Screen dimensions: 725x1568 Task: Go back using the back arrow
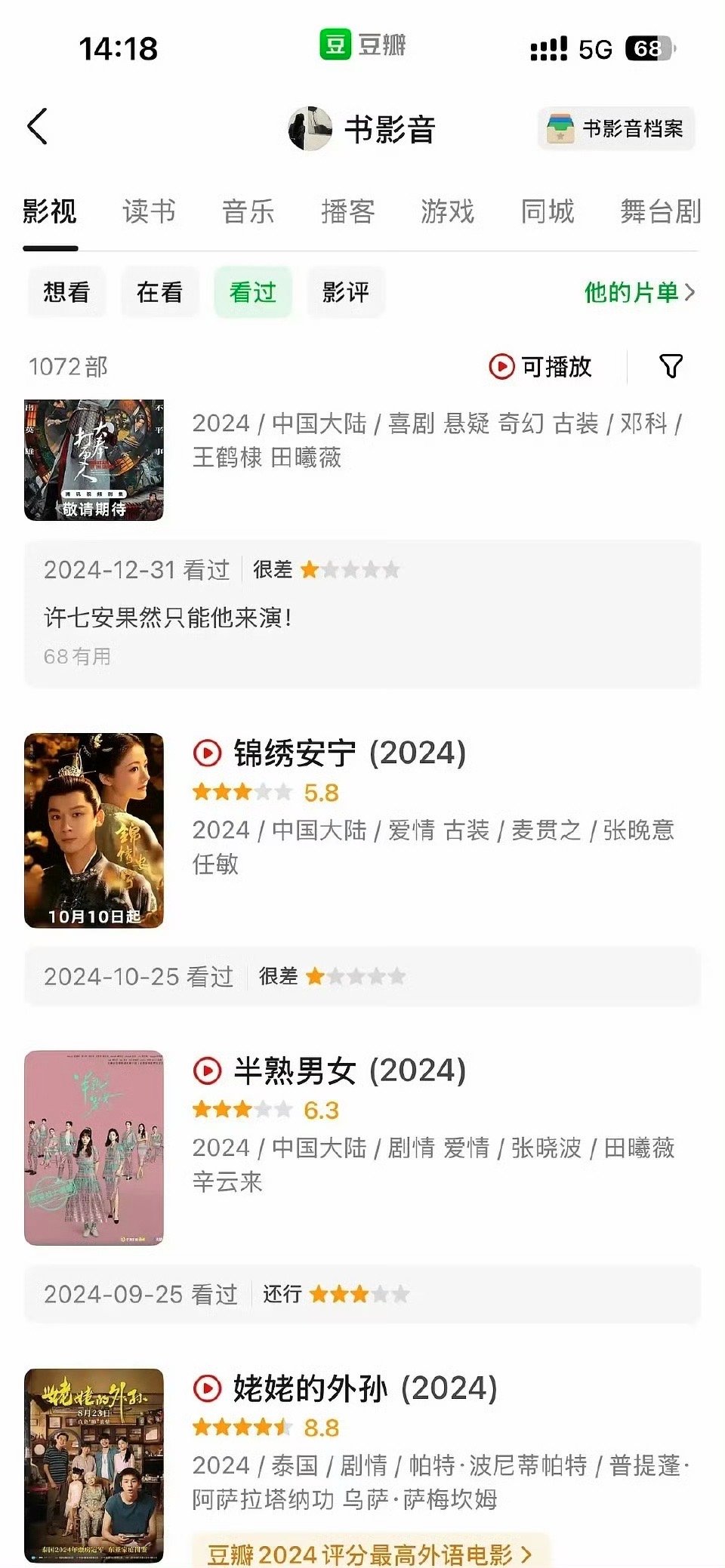tap(38, 126)
